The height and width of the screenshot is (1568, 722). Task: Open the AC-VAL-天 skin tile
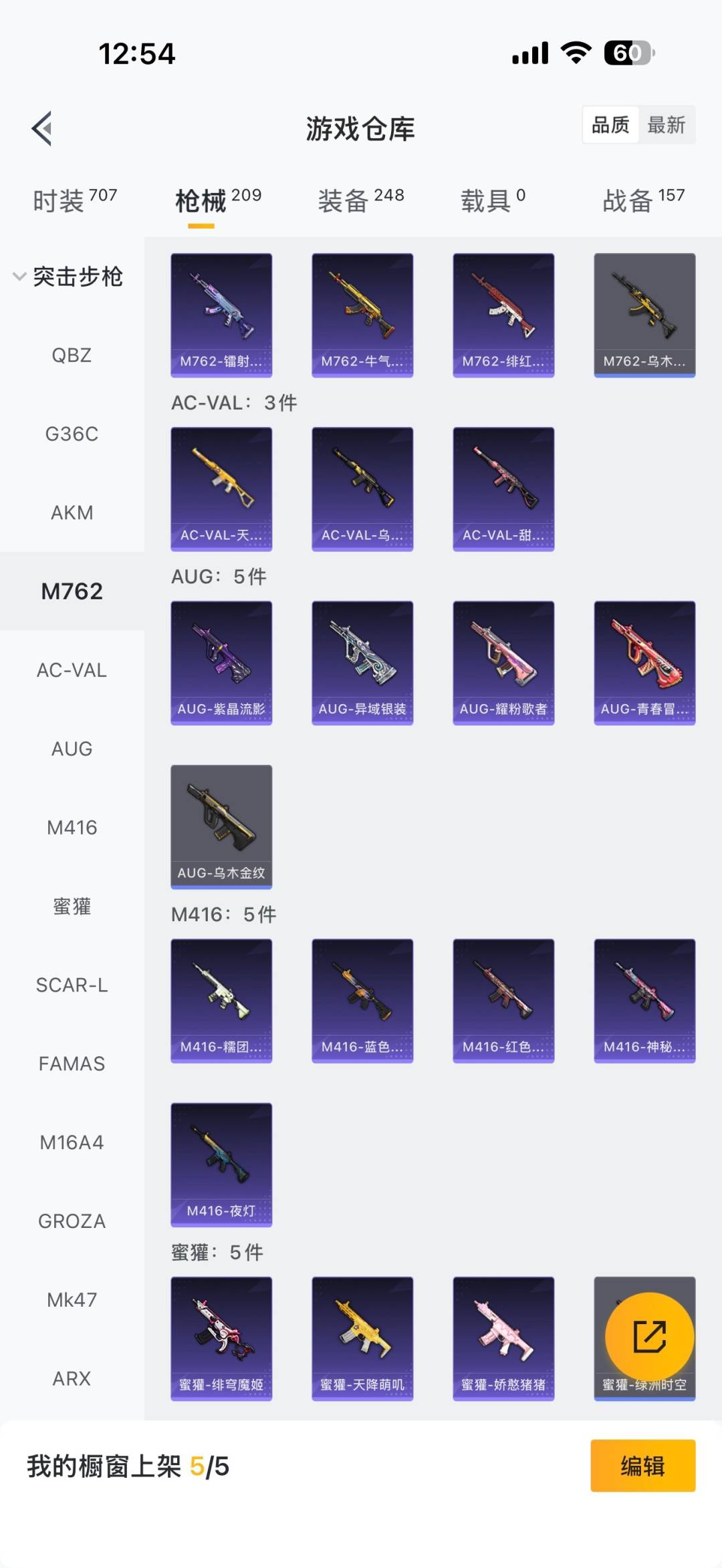tap(221, 489)
